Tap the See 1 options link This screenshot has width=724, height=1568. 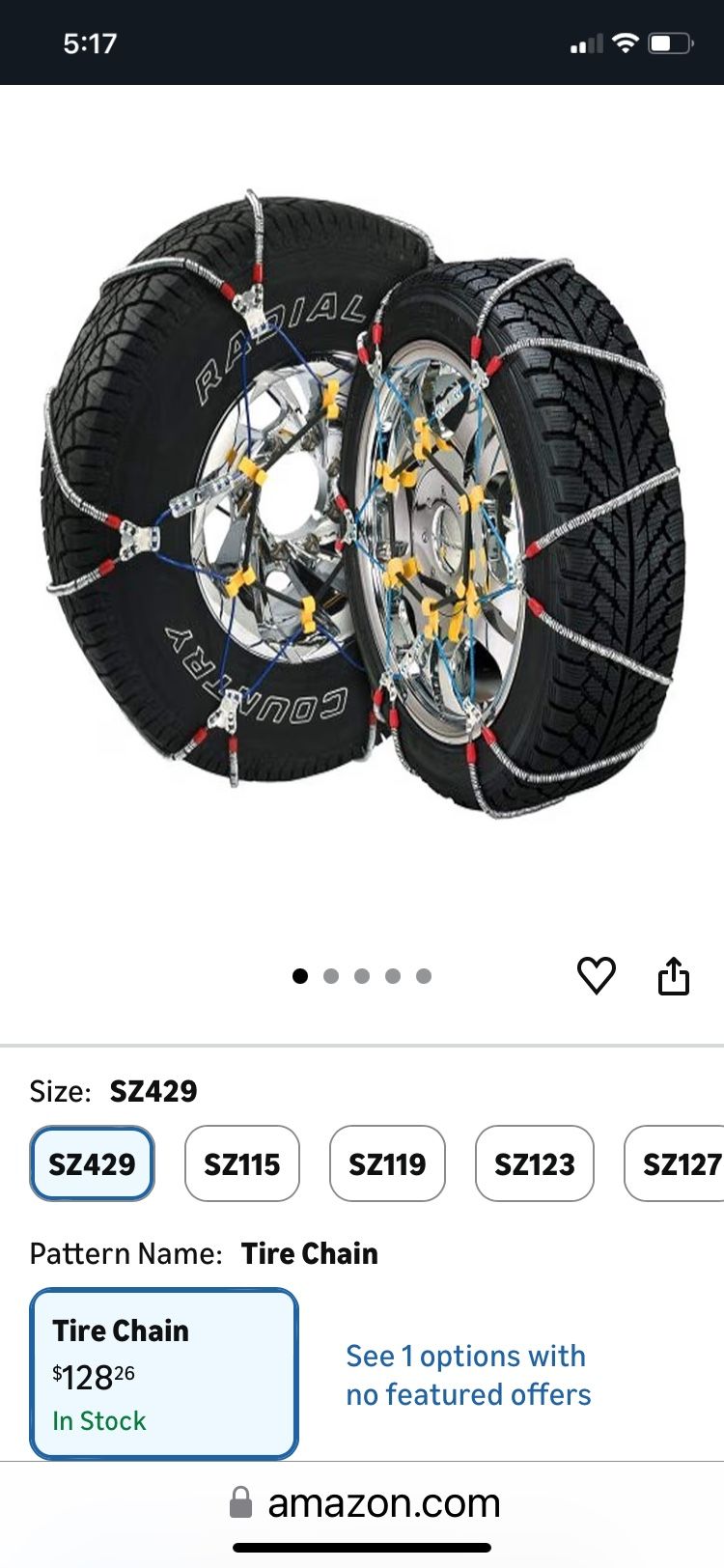coord(467,1375)
